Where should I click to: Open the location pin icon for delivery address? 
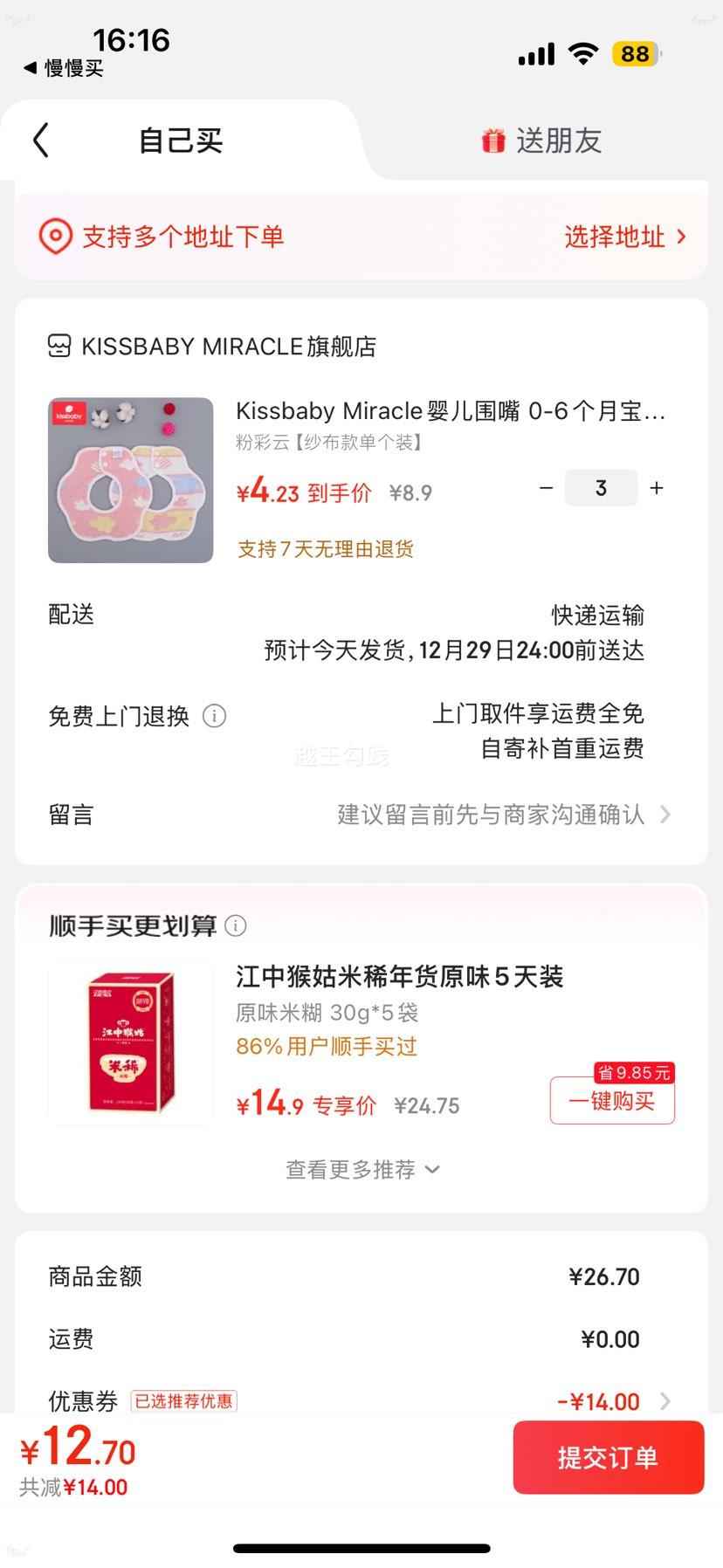[x=55, y=236]
